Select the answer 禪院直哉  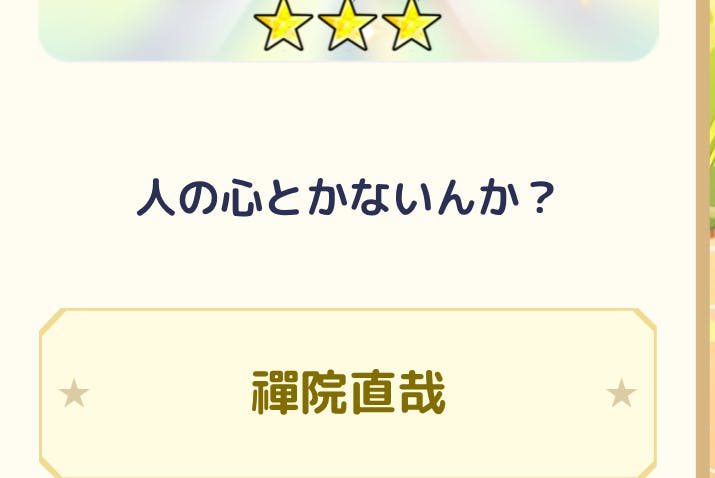(348, 393)
